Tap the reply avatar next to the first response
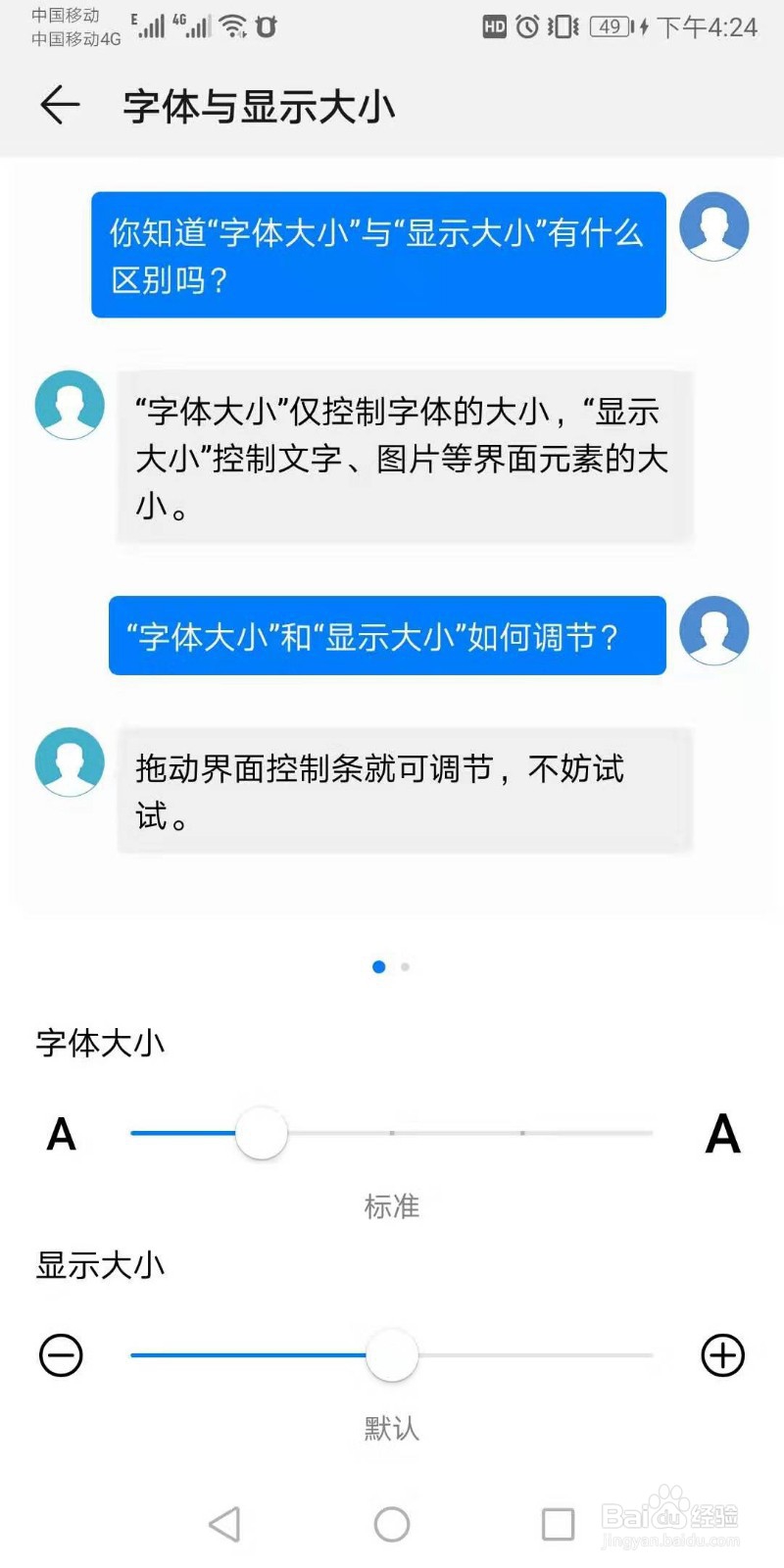784x1568 pixels. click(69, 405)
